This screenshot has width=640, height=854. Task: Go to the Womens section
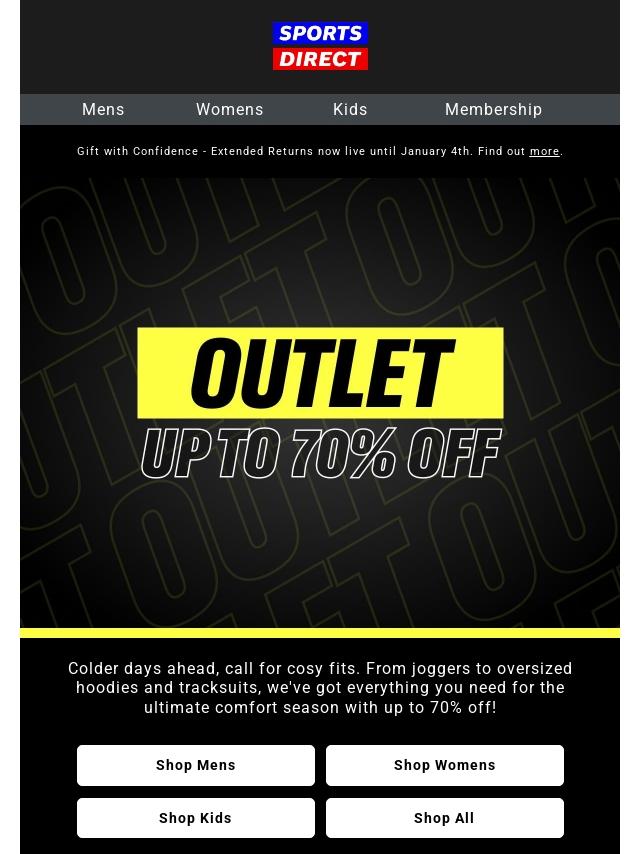[229, 110]
